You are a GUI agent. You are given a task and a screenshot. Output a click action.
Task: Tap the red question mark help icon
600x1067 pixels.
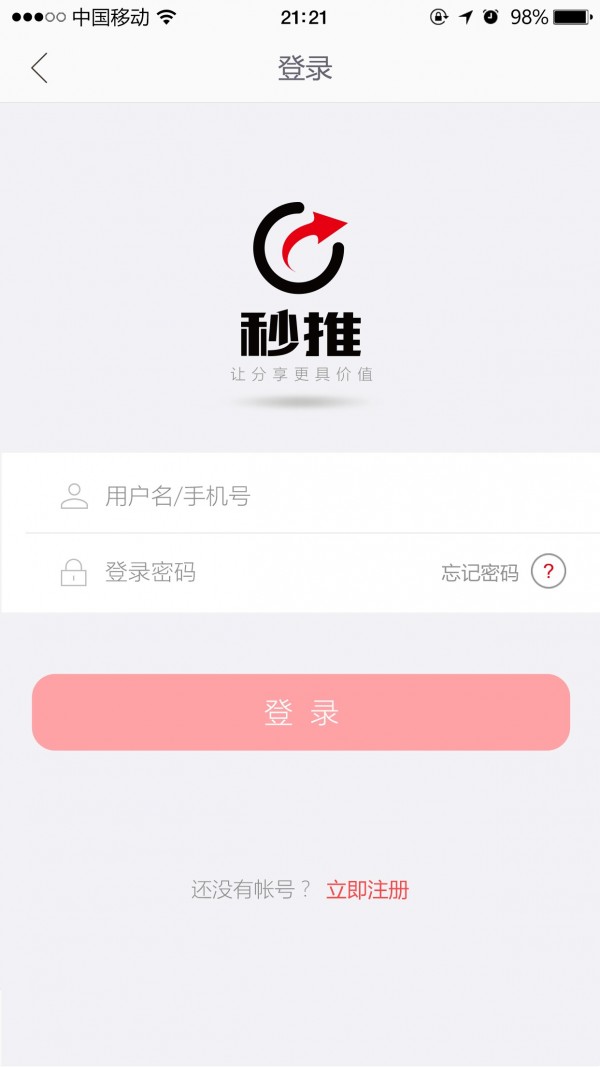pos(548,571)
